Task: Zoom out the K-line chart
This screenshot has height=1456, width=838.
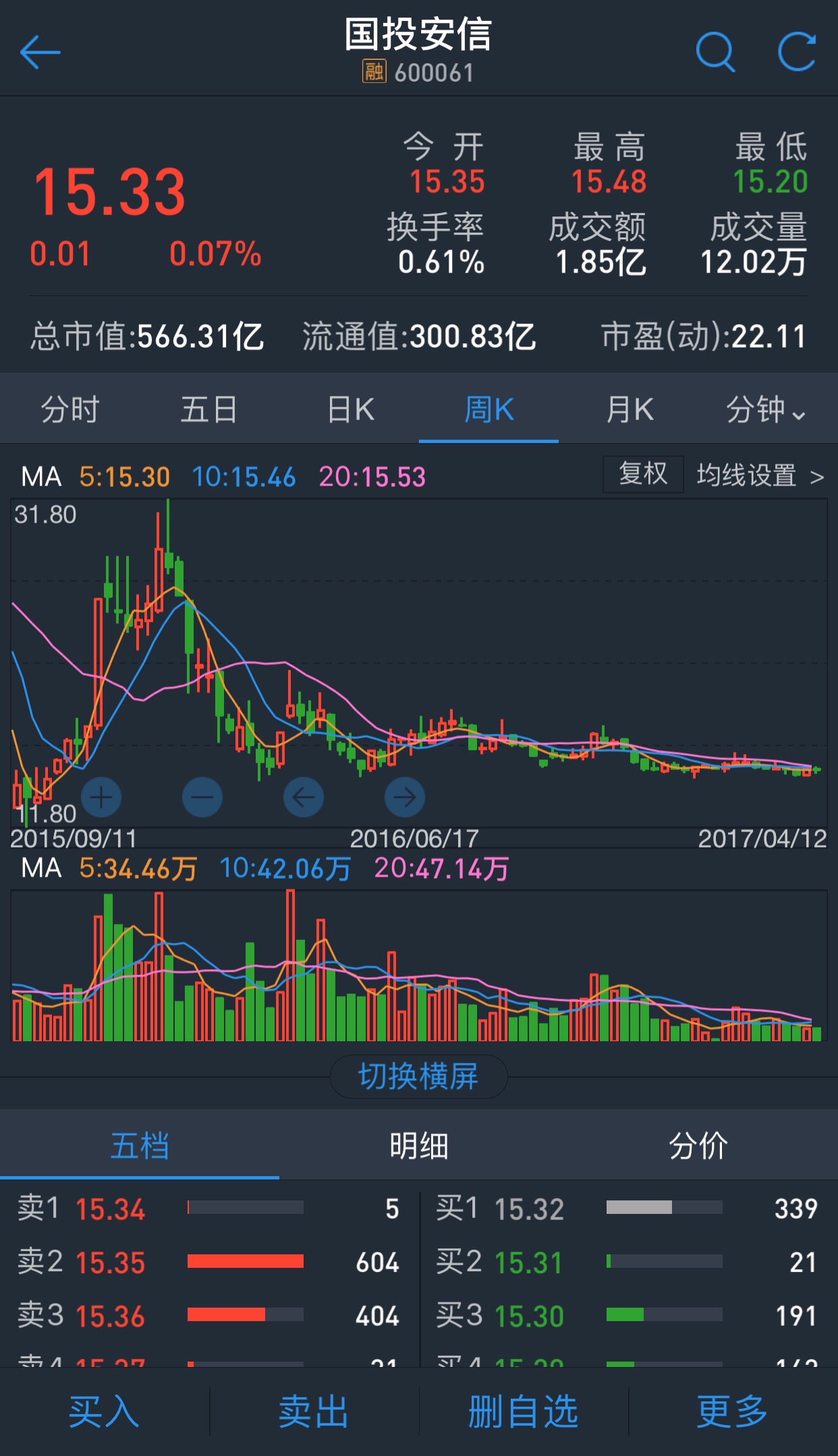Action: point(202,797)
